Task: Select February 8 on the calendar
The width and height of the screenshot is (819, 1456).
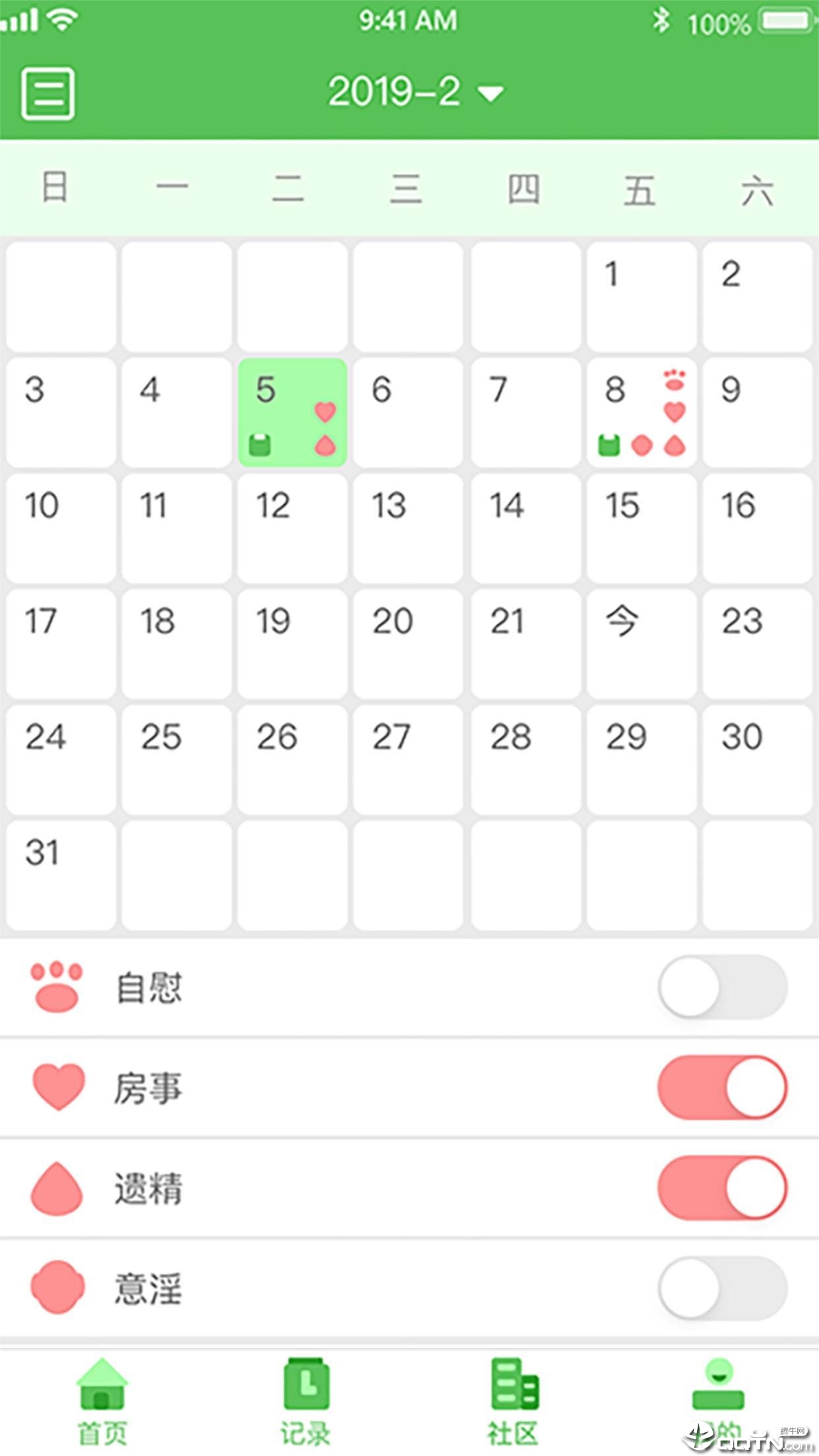Action: pos(641,413)
